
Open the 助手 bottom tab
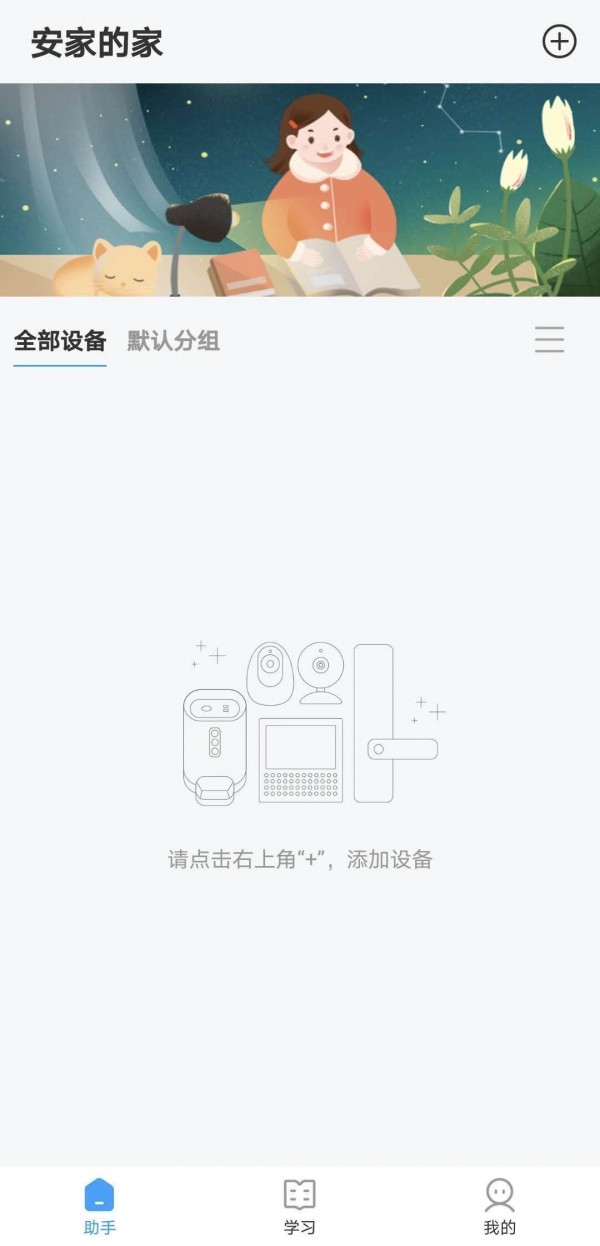(x=99, y=1205)
